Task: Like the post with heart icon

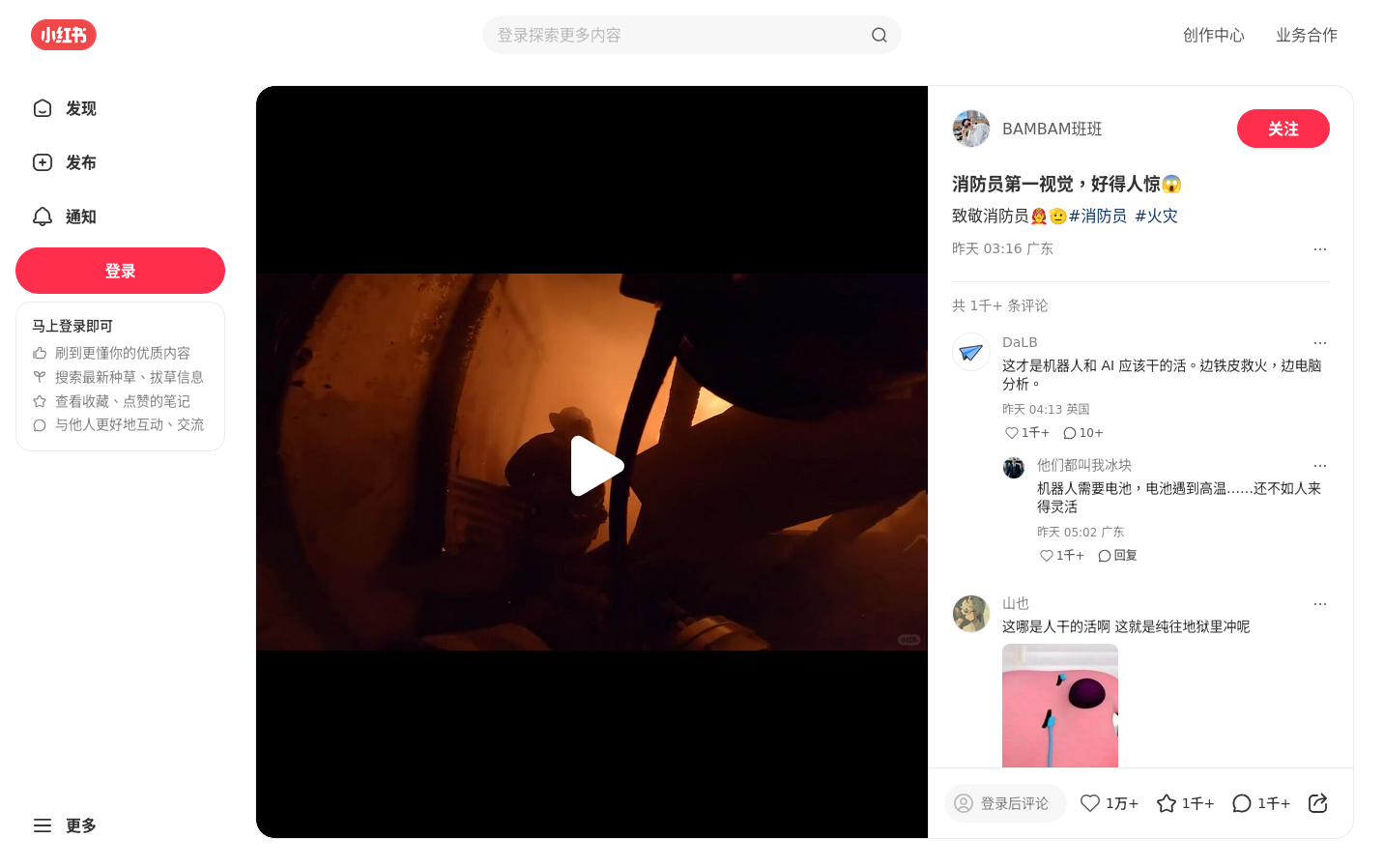Action: coord(1090,803)
